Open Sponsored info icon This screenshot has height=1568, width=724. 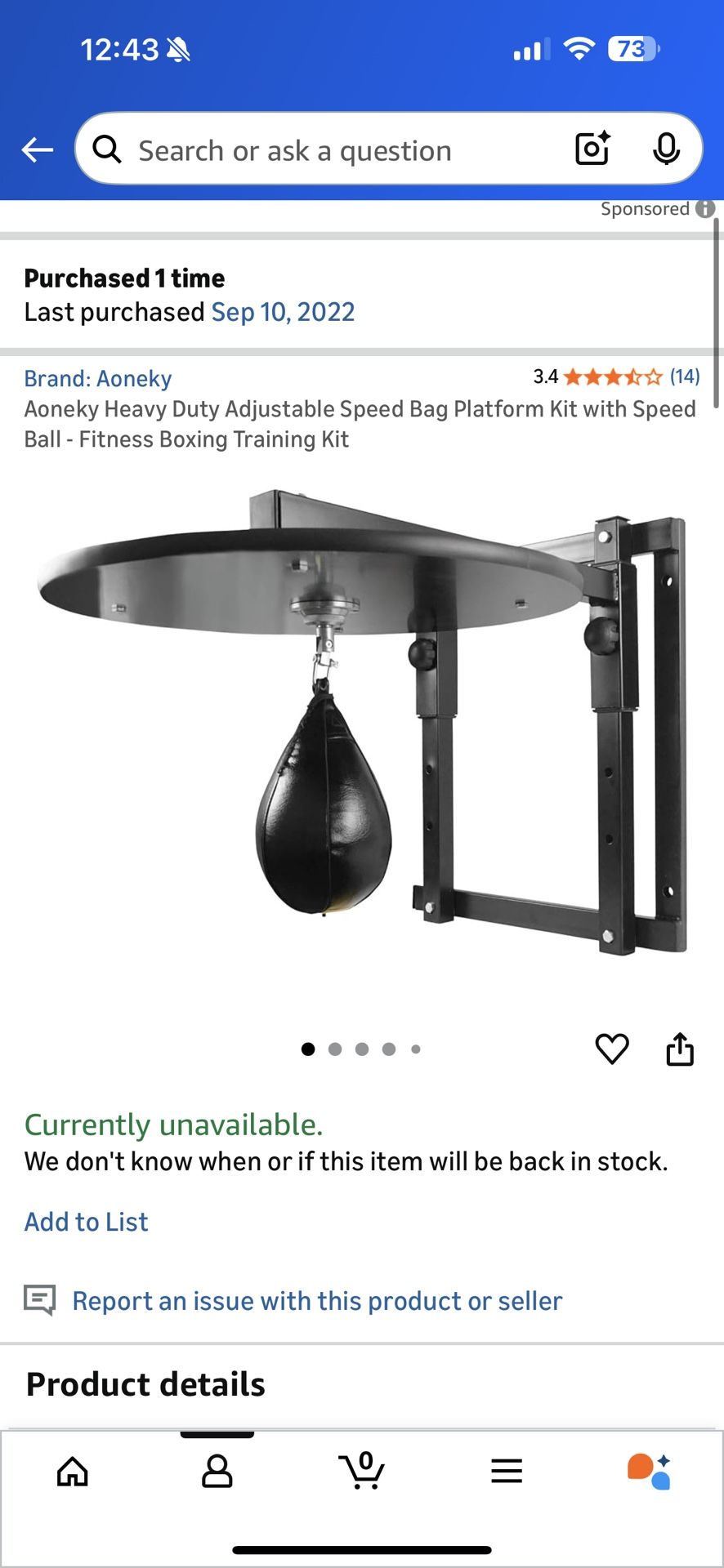coord(705,209)
